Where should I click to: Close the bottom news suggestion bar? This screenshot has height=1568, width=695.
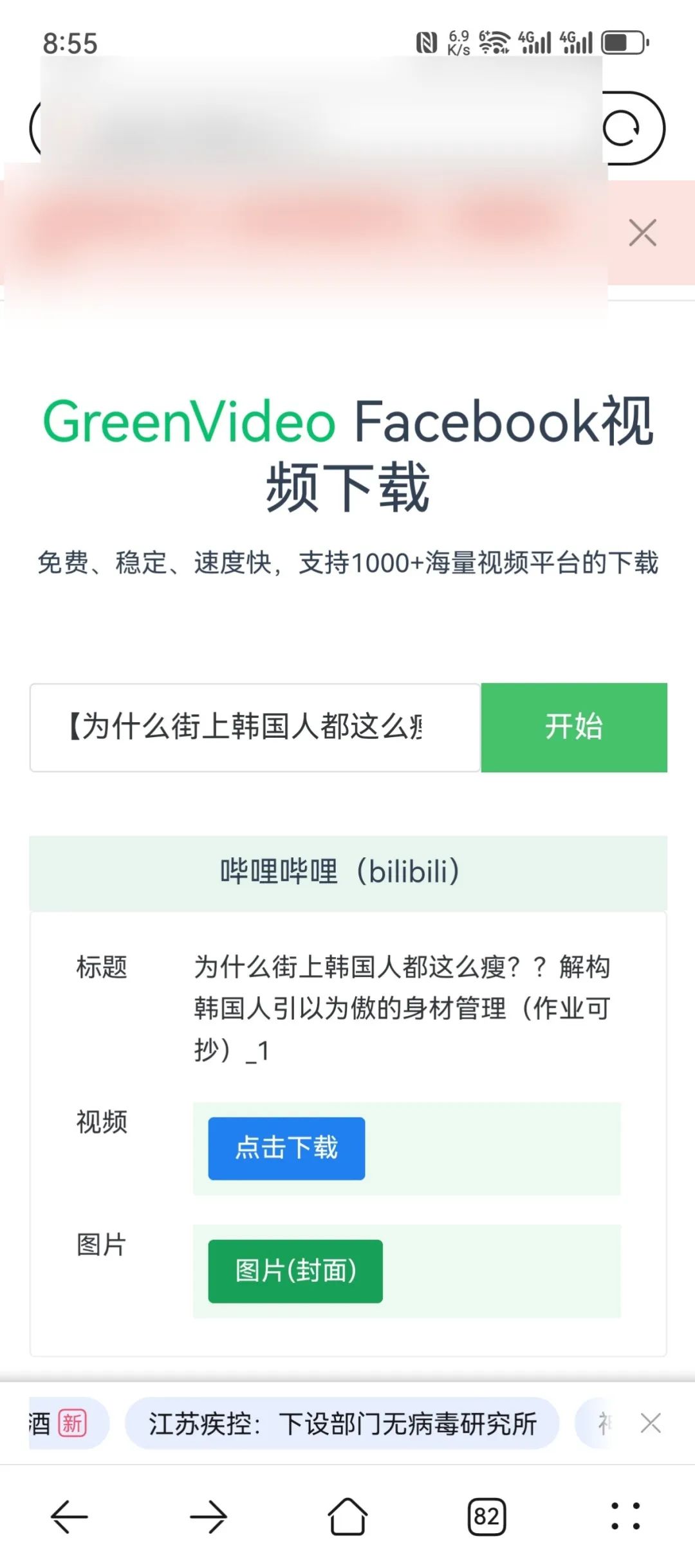(651, 1423)
